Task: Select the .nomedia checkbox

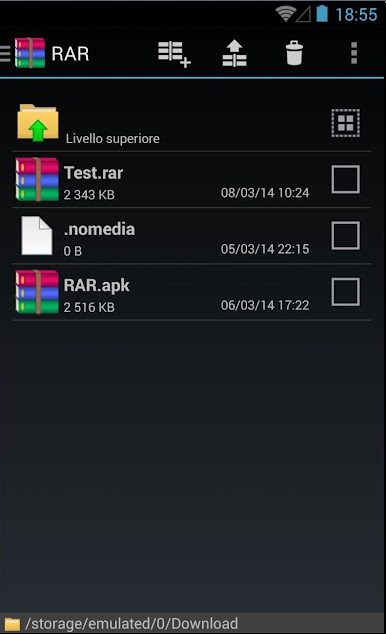Action: click(345, 235)
